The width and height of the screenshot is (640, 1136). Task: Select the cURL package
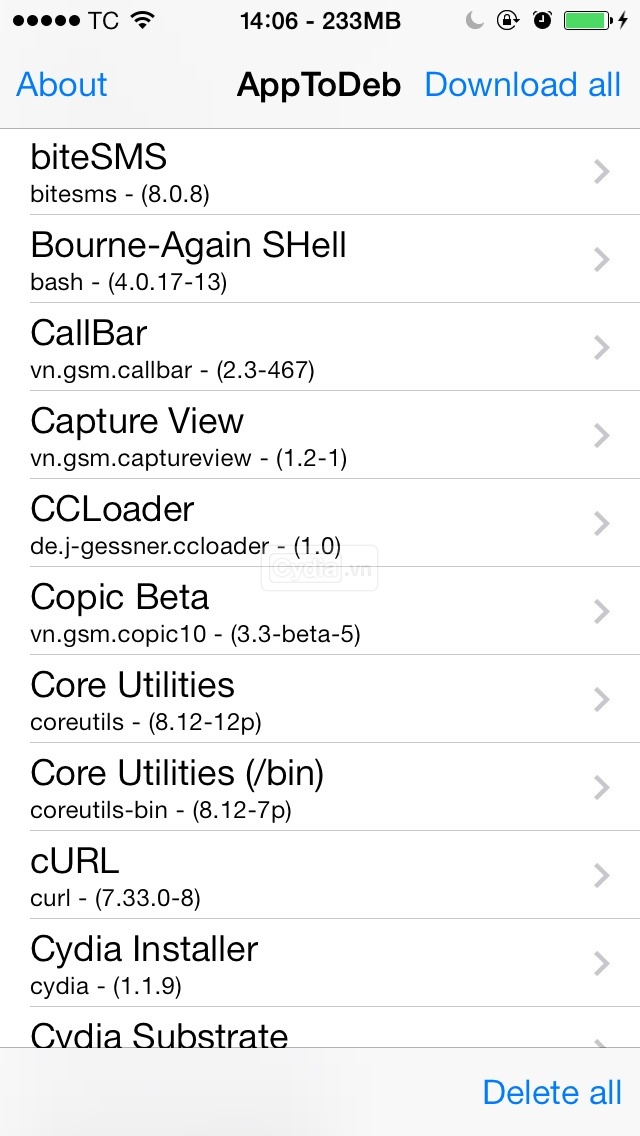pyautogui.click(x=320, y=875)
